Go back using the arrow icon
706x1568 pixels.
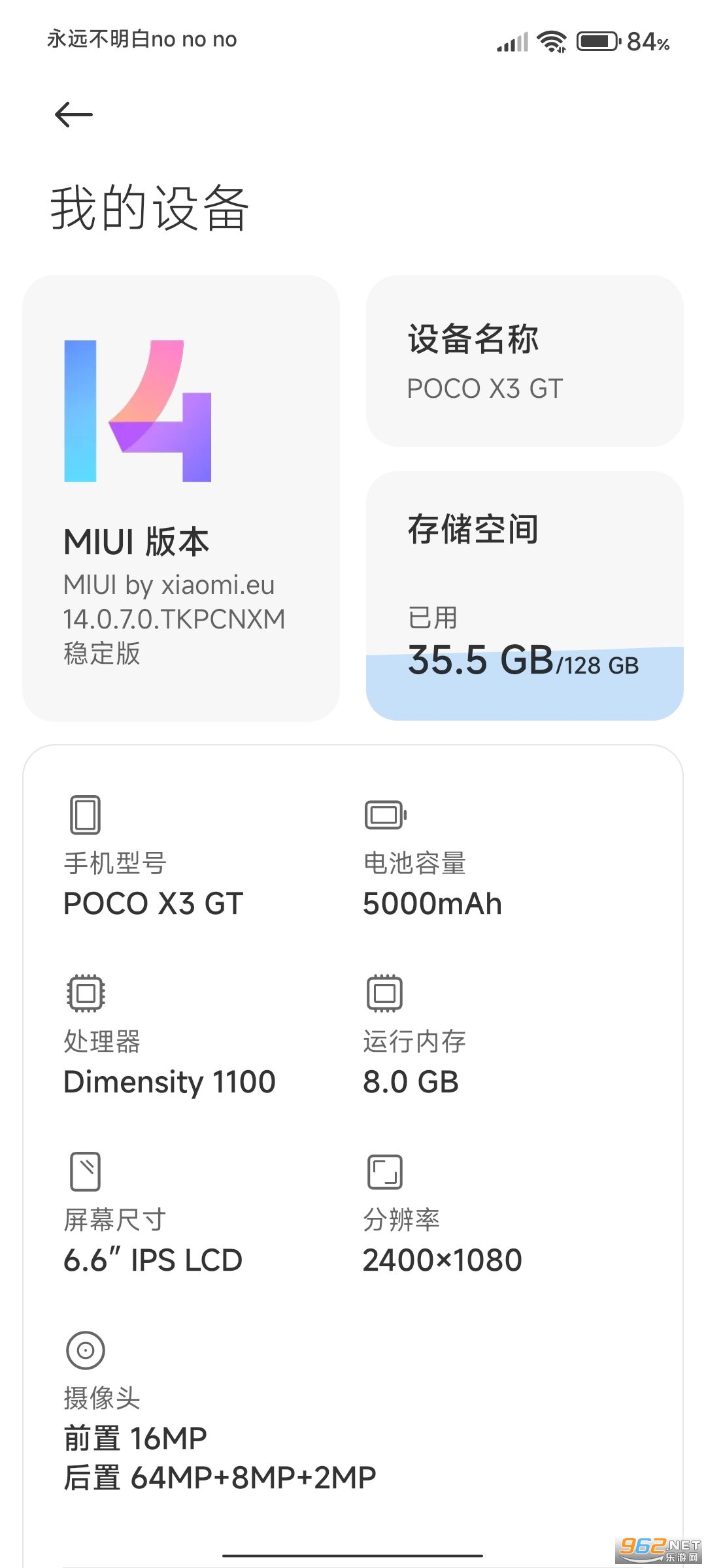click(x=73, y=115)
